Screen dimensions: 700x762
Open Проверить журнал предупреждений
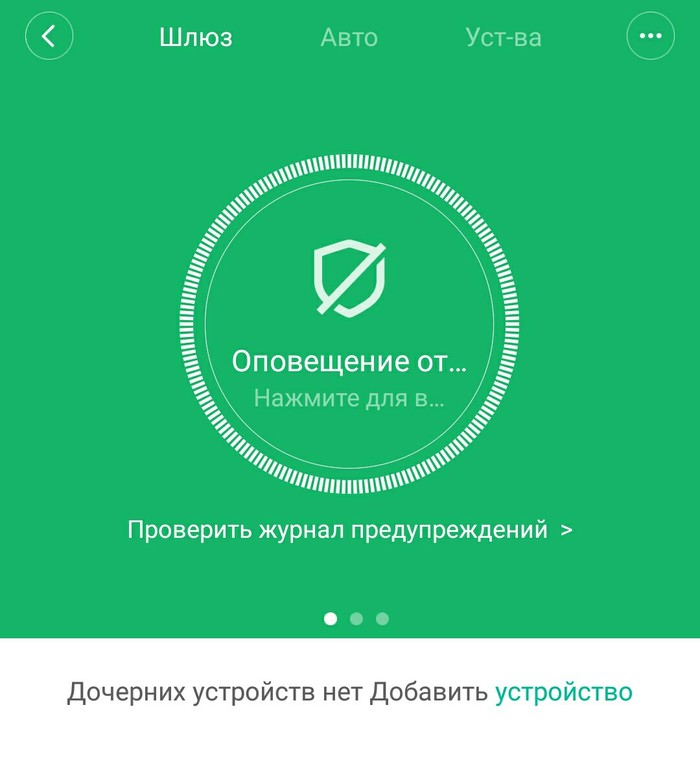click(x=349, y=529)
